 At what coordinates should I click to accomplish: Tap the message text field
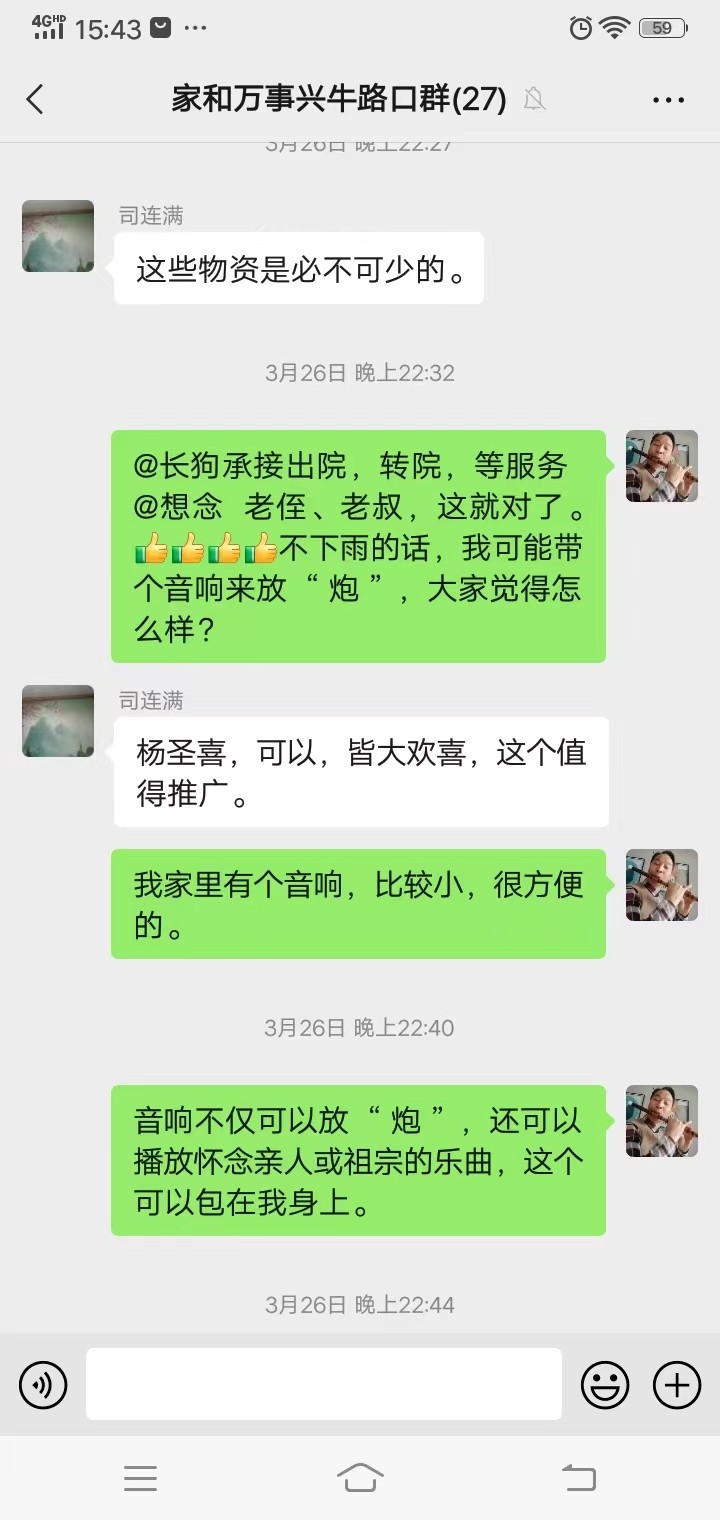point(323,1384)
